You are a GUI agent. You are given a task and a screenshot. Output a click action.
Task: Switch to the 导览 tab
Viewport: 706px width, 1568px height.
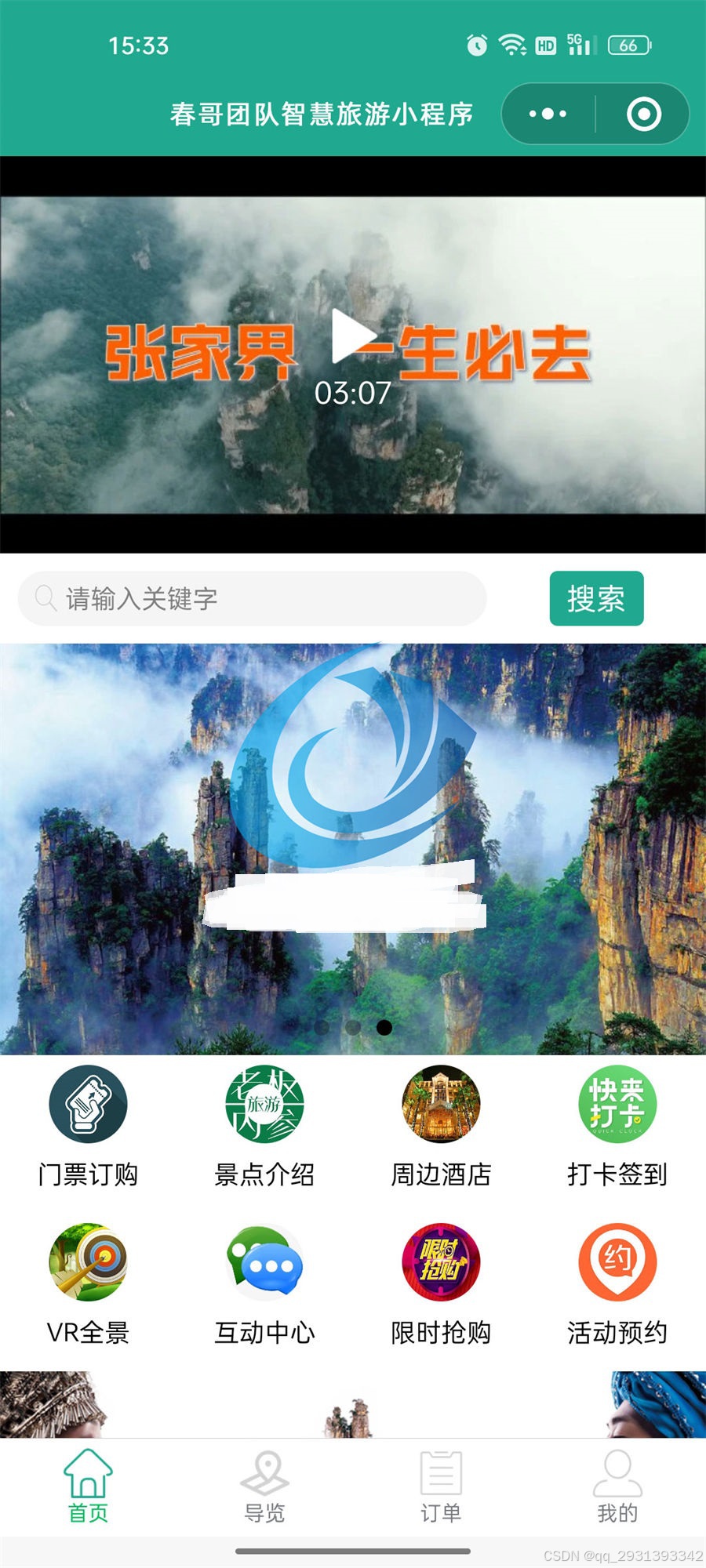tap(264, 1486)
